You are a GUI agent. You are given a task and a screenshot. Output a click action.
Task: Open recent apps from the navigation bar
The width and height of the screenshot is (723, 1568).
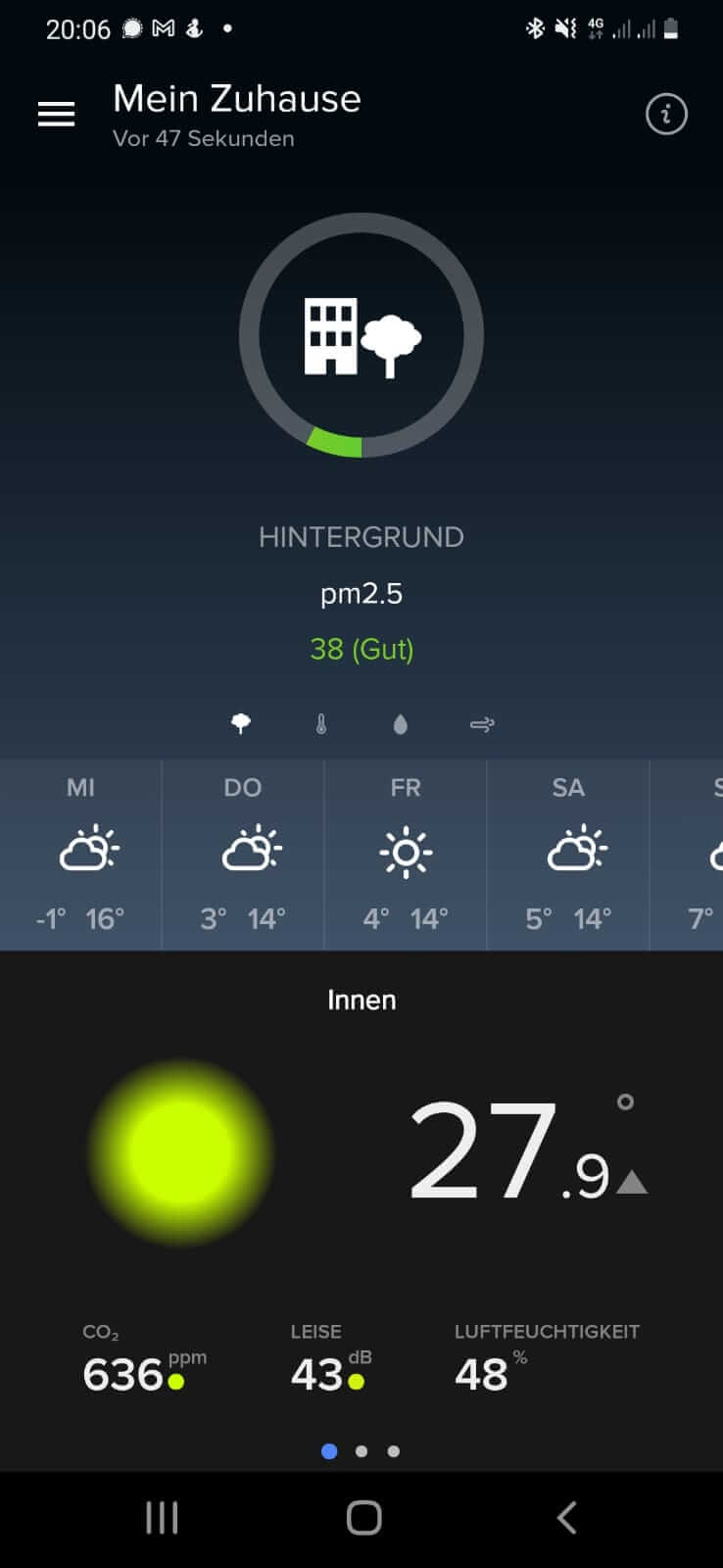(162, 1518)
